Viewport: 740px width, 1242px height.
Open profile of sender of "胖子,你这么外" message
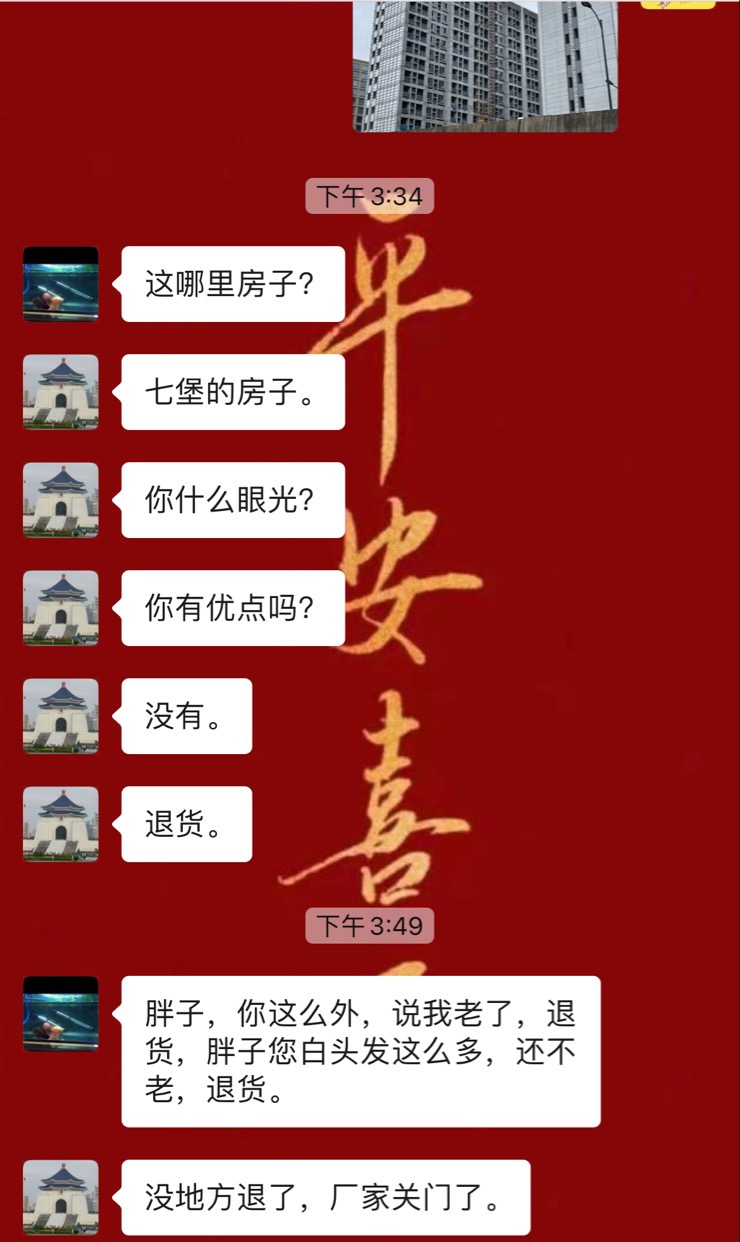pyautogui.click(x=61, y=1014)
